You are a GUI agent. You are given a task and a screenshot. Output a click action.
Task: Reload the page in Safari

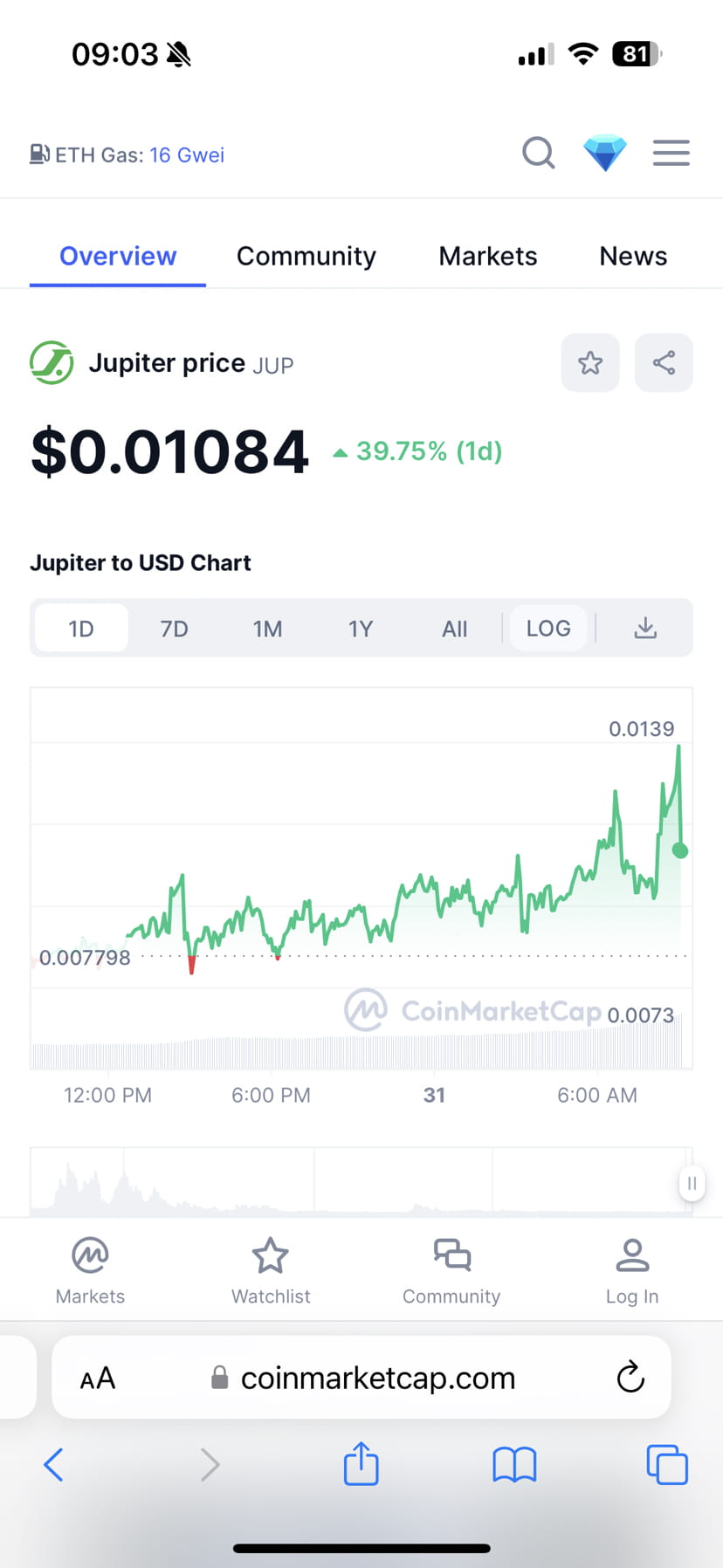[x=630, y=1378]
